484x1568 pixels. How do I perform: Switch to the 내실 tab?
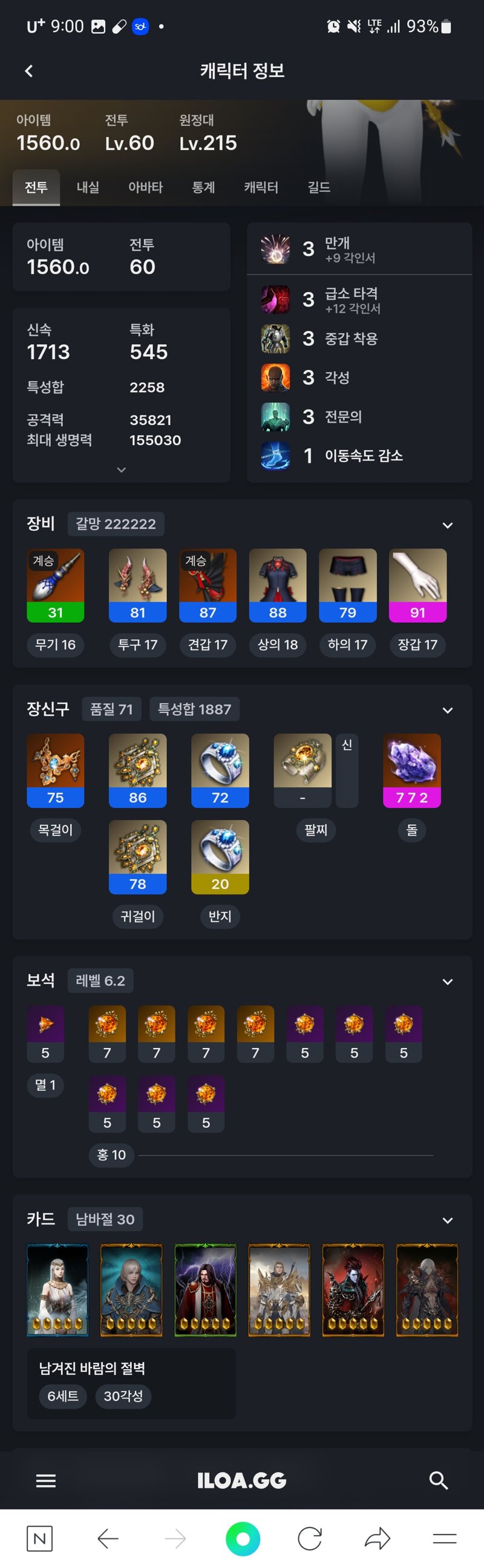click(x=88, y=187)
